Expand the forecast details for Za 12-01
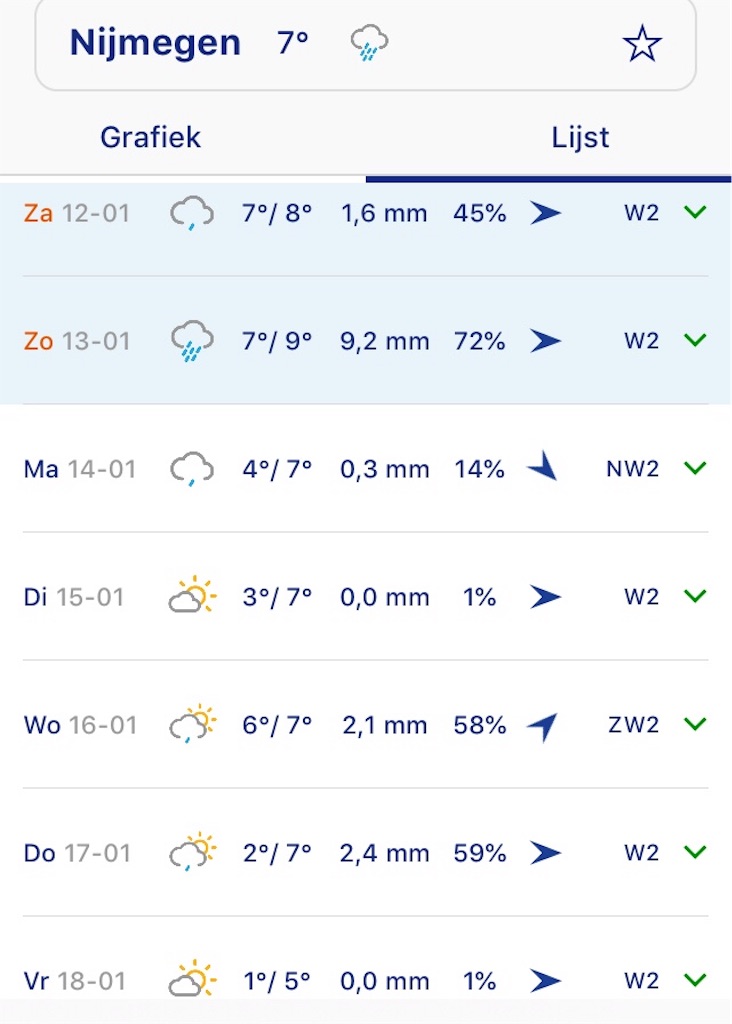Viewport: 732px width, 1024px height. pos(697,212)
